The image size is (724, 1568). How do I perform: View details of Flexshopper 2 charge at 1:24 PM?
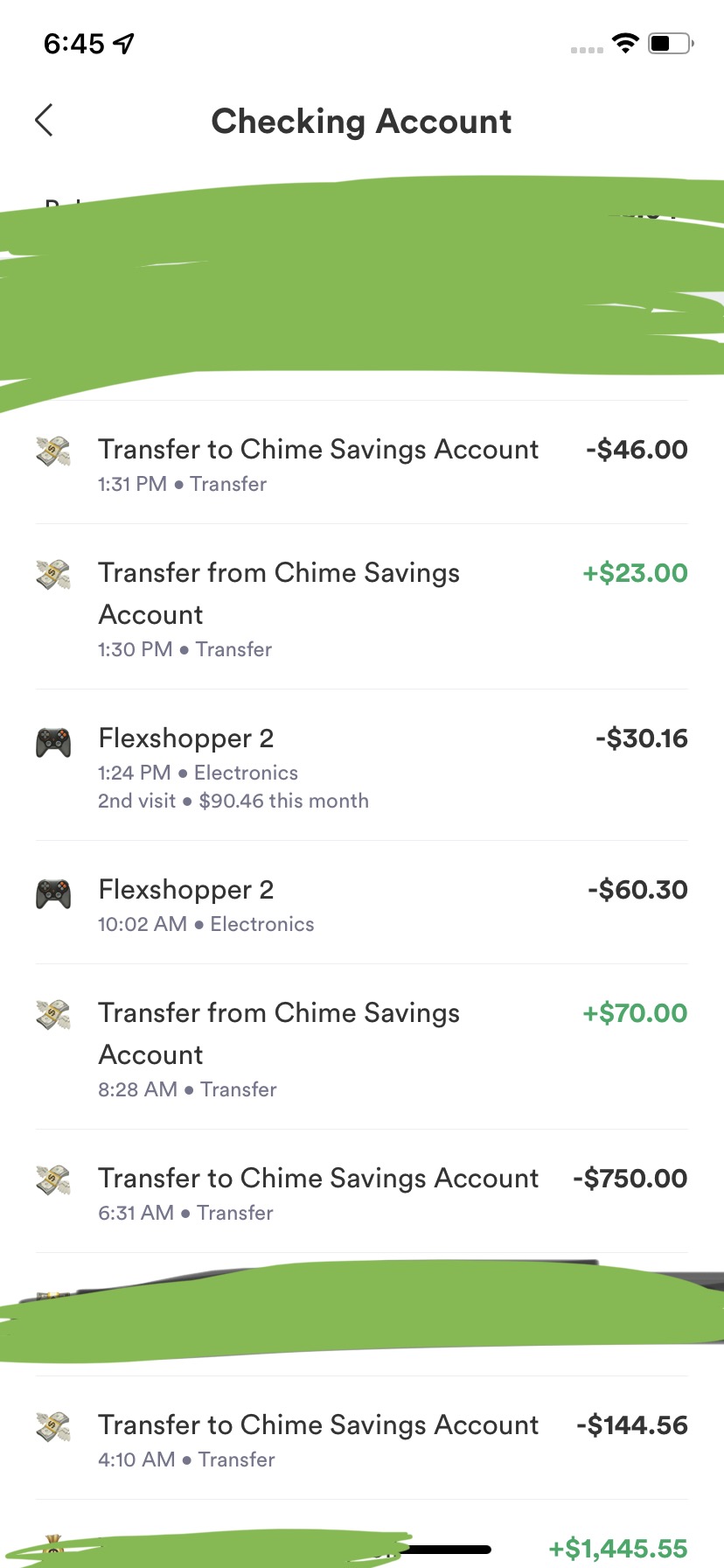(362, 766)
